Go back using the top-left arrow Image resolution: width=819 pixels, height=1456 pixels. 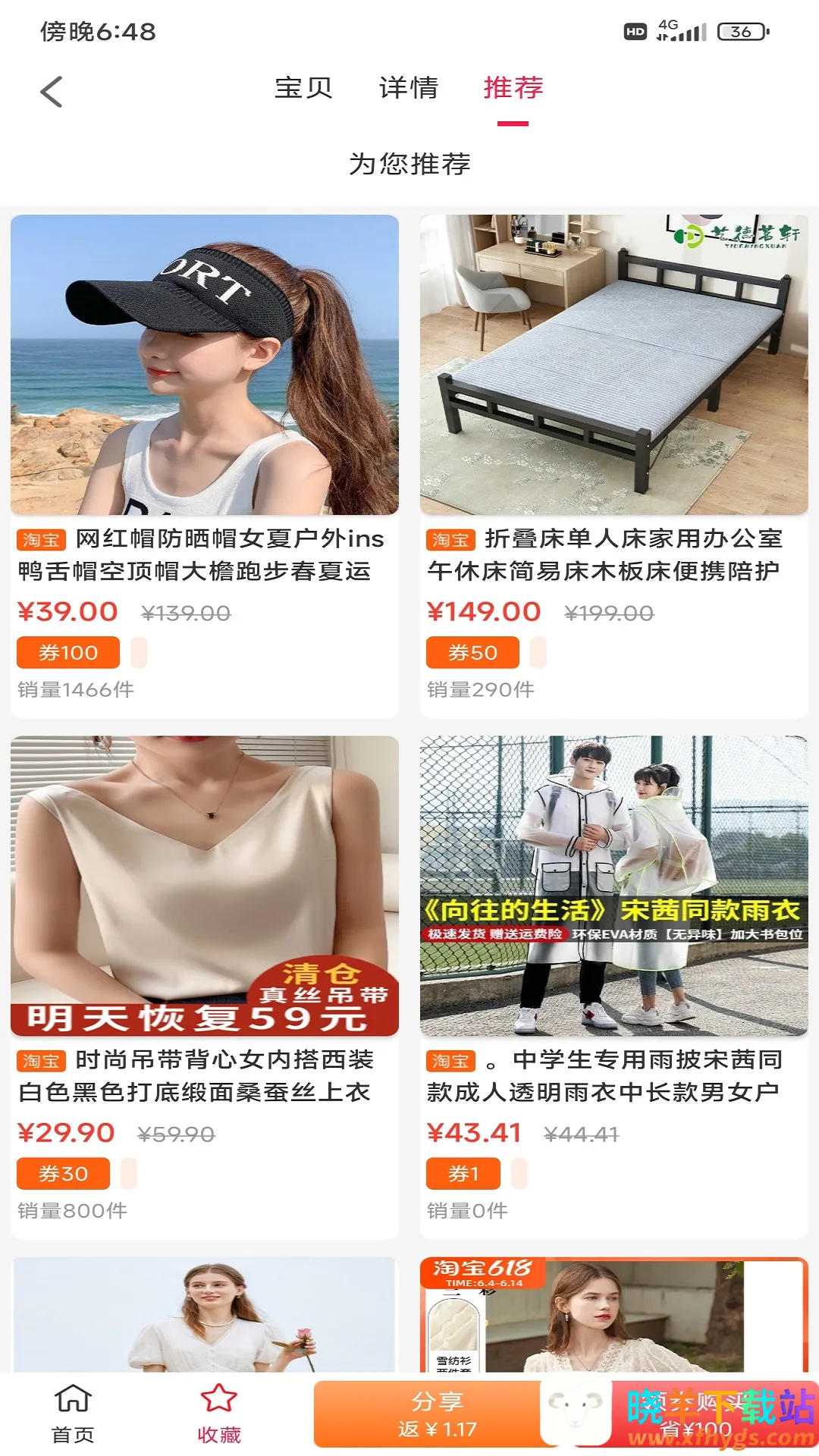(51, 93)
